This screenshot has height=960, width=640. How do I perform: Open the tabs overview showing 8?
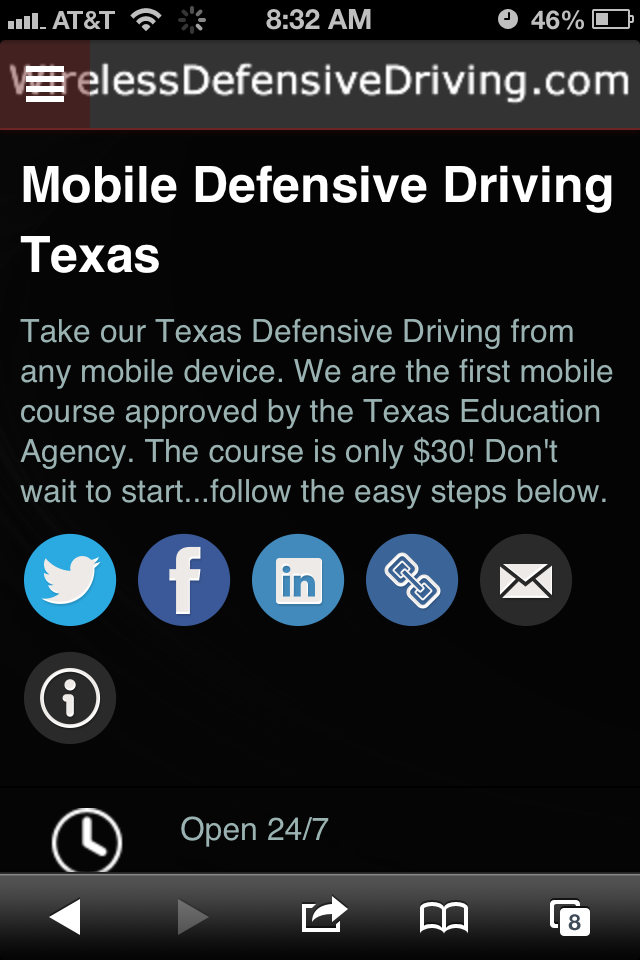click(x=570, y=917)
